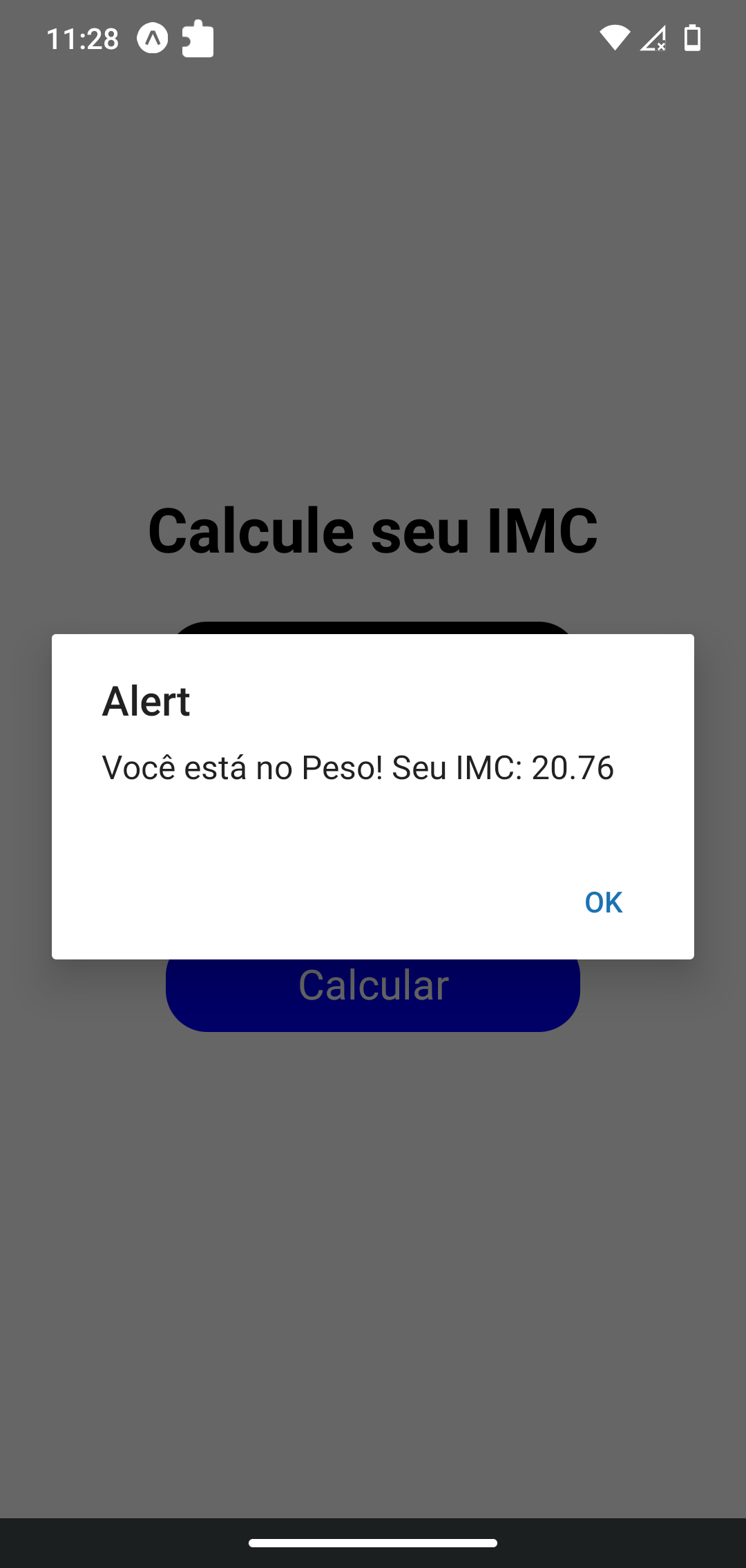
Task: Tap the IMC result message text
Action: (x=358, y=767)
